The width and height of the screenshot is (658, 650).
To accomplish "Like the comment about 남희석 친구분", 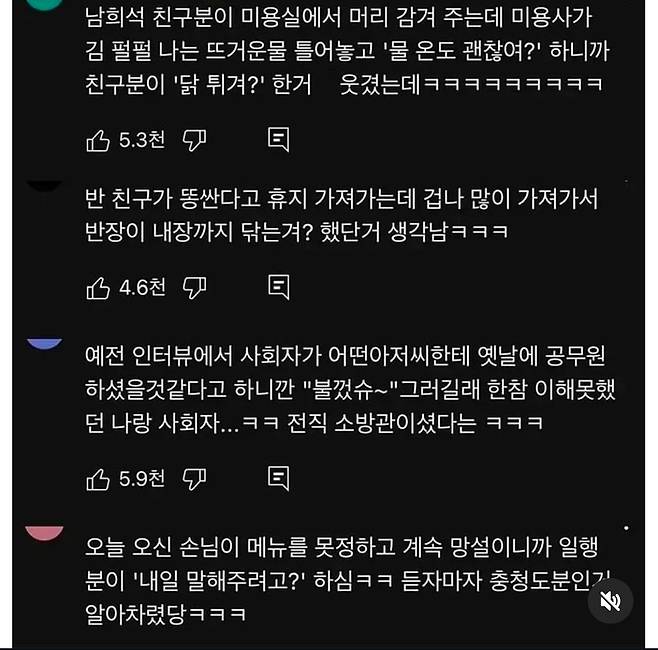I will 98,140.
